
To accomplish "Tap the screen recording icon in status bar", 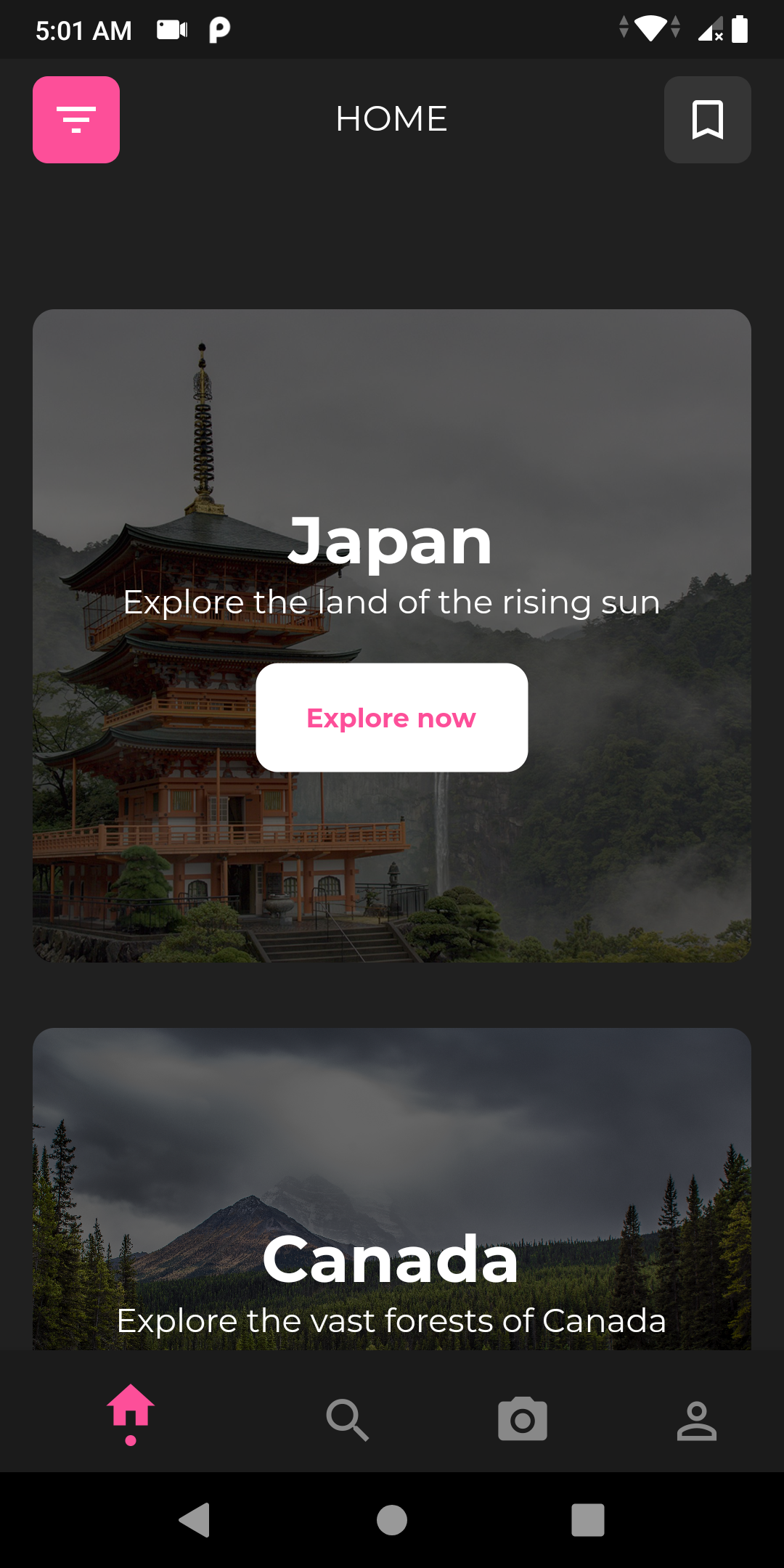I will [171, 29].
